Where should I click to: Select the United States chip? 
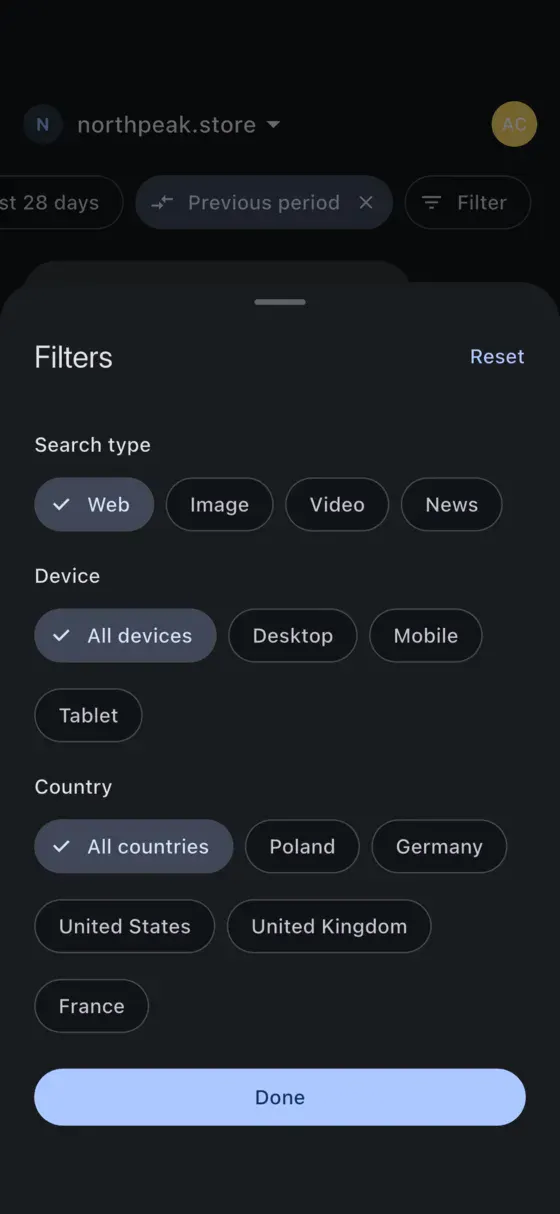point(125,927)
